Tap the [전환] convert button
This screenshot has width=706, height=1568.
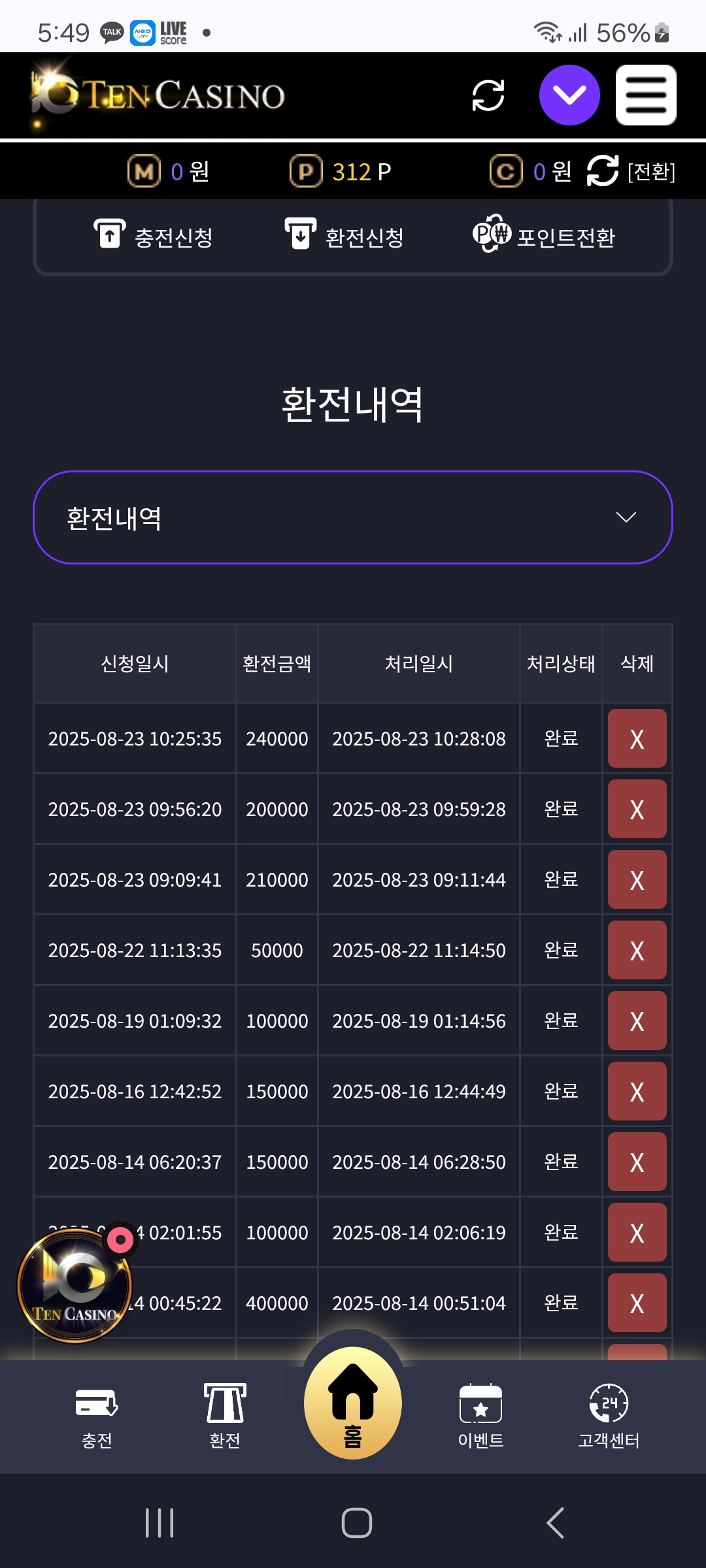(x=631, y=171)
